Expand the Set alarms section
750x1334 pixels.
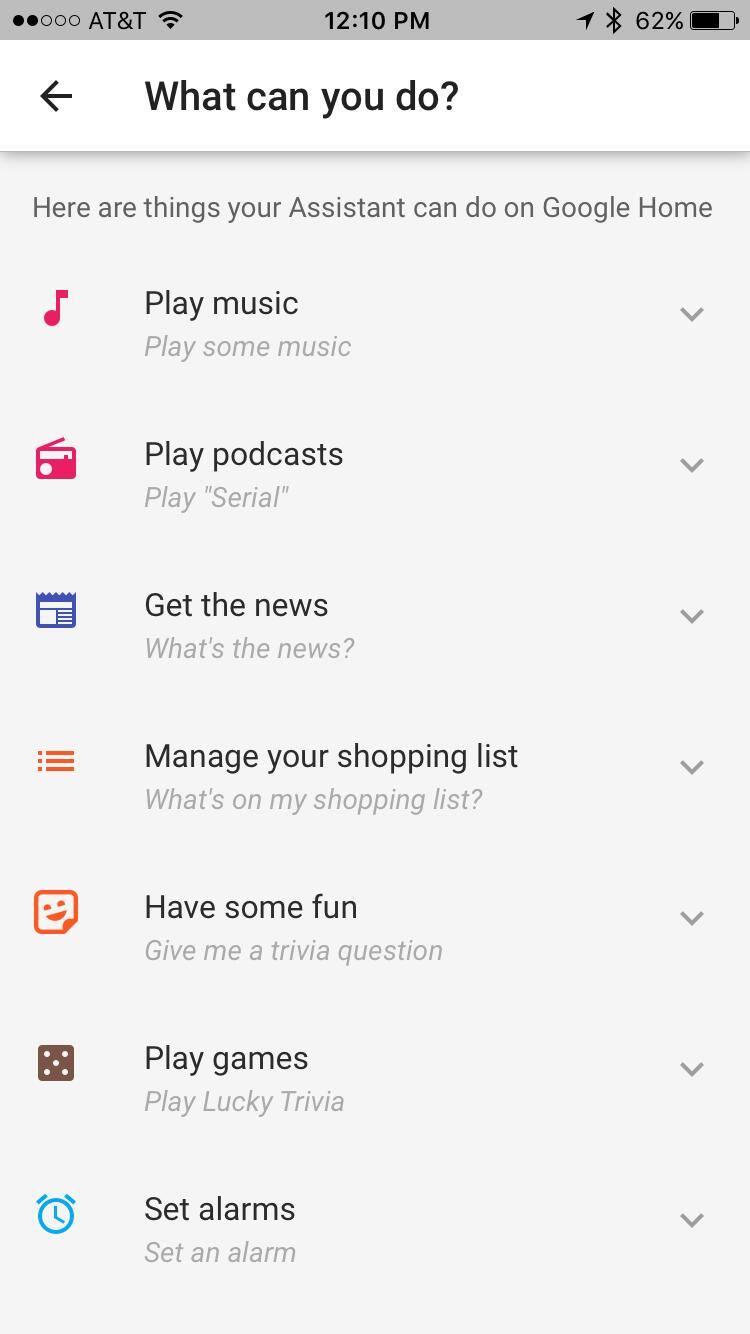691,1220
